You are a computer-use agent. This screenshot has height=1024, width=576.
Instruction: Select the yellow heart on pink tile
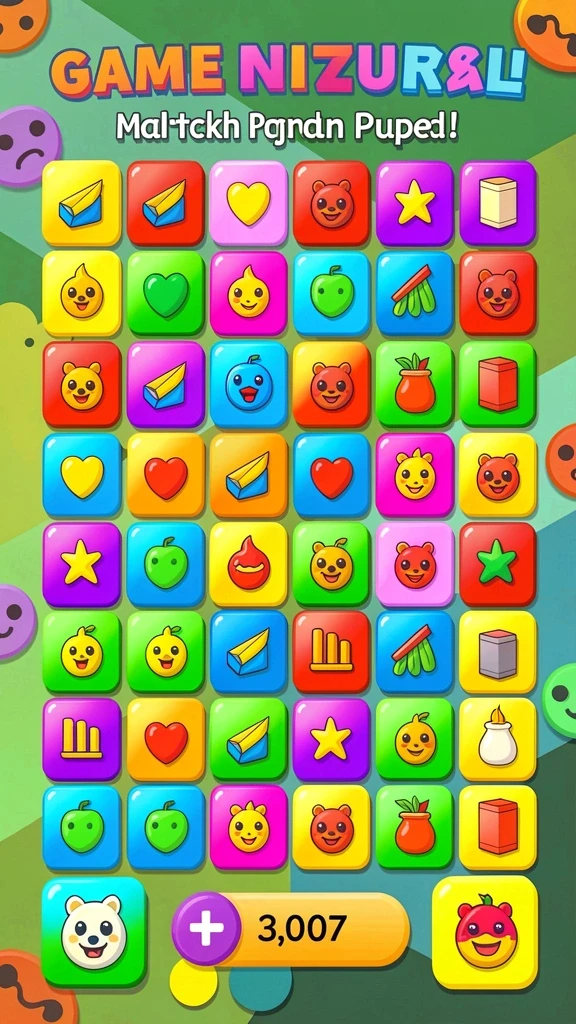(x=249, y=203)
